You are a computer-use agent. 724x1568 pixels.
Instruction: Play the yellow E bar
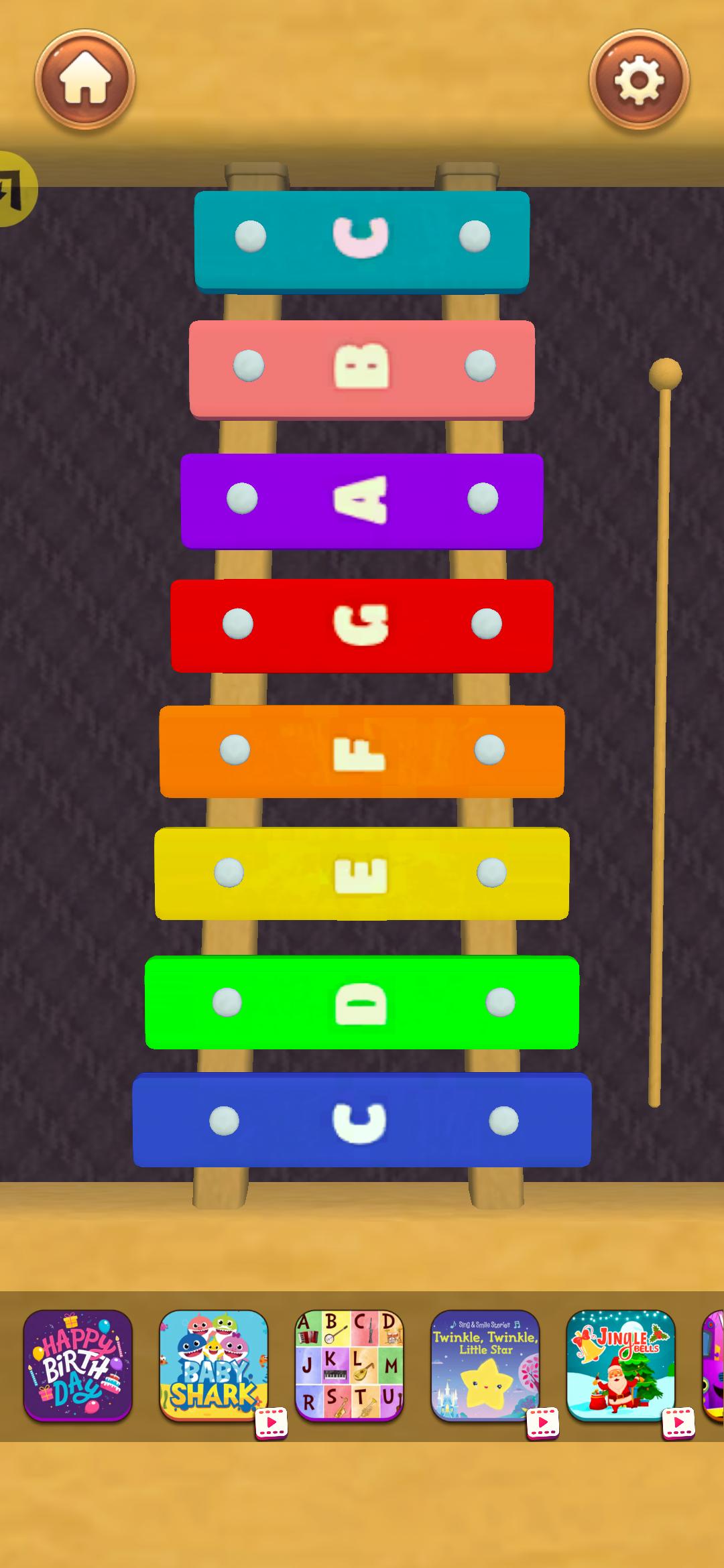coord(362,873)
